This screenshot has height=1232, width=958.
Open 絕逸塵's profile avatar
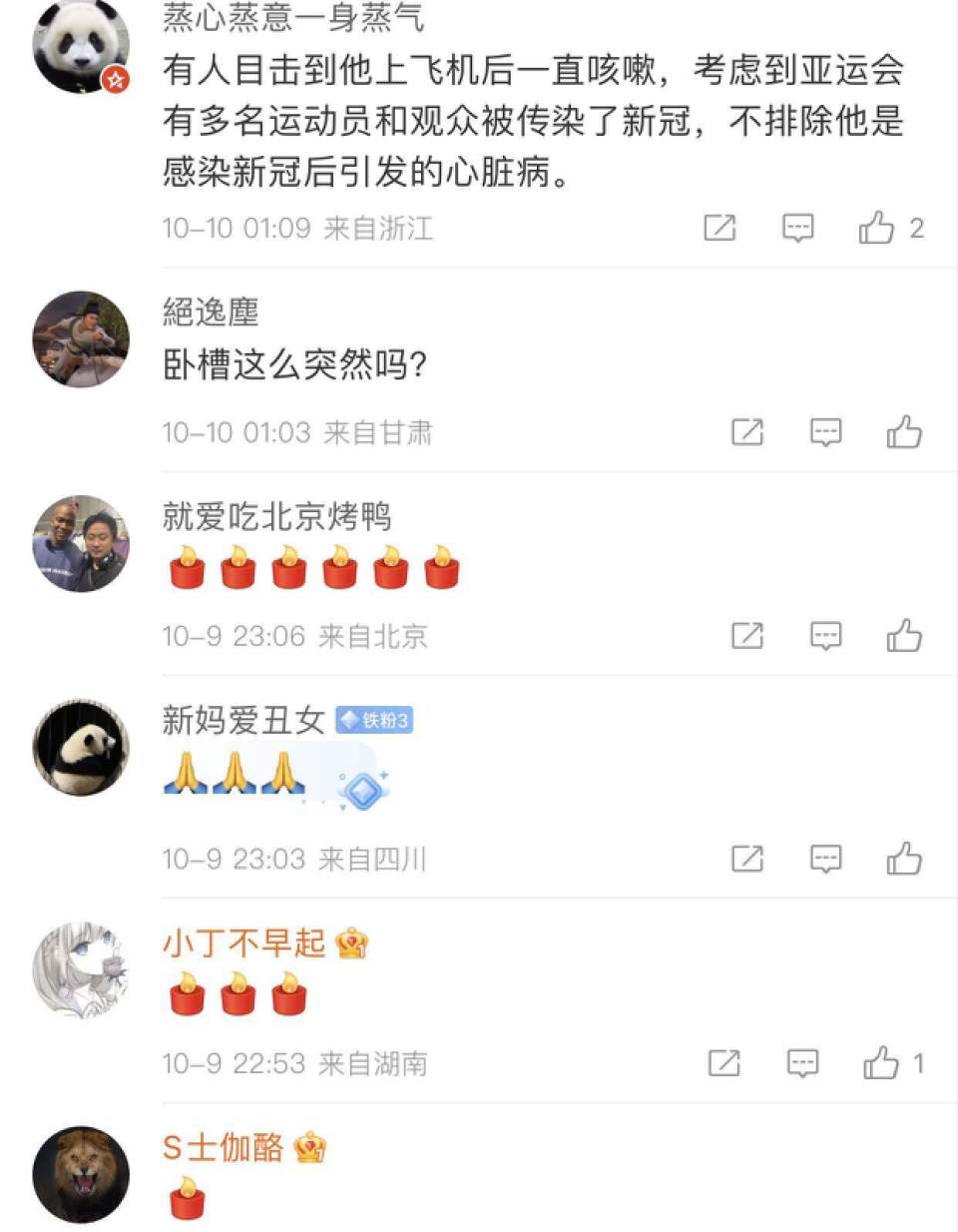[x=81, y=339]
